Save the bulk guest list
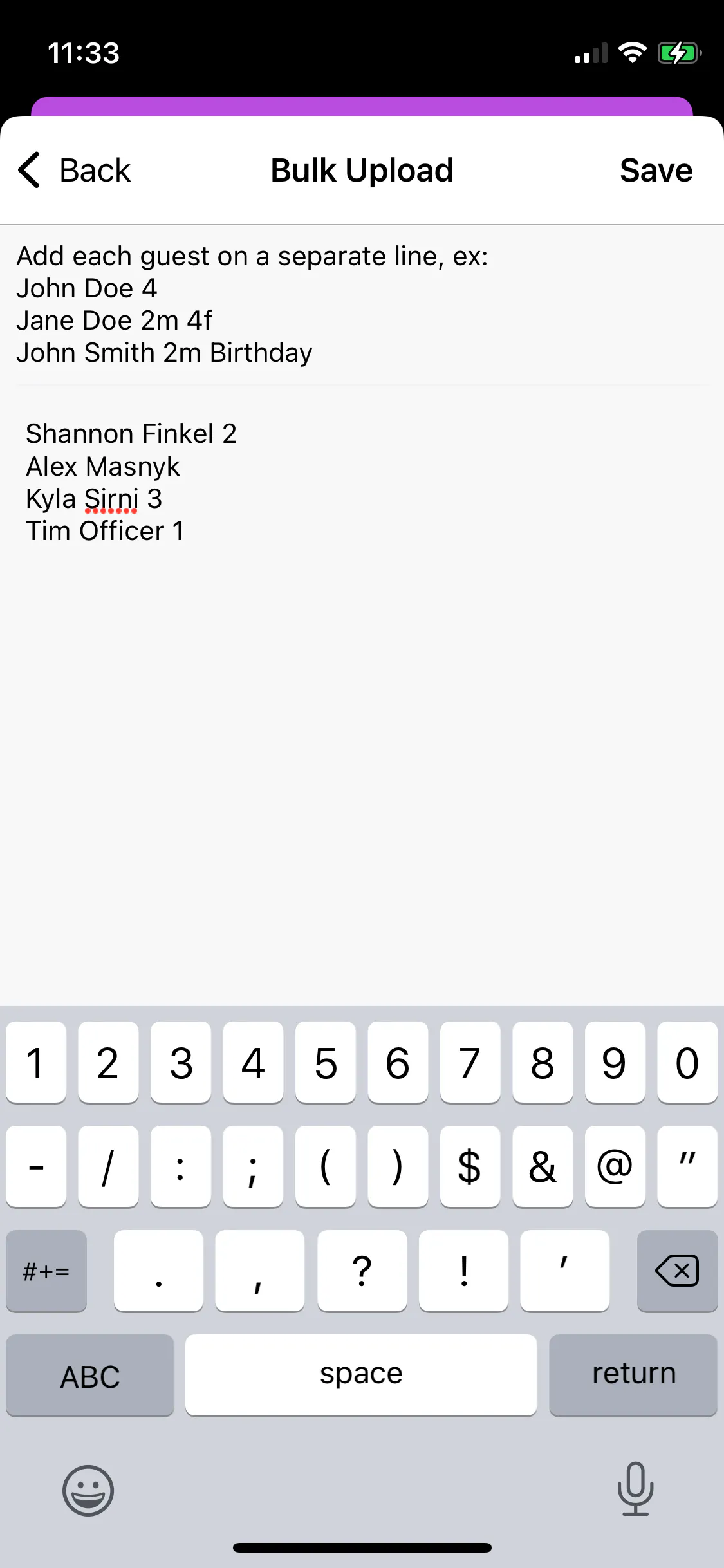Viewport: 724px width, 1568px height. pos(655,171)
